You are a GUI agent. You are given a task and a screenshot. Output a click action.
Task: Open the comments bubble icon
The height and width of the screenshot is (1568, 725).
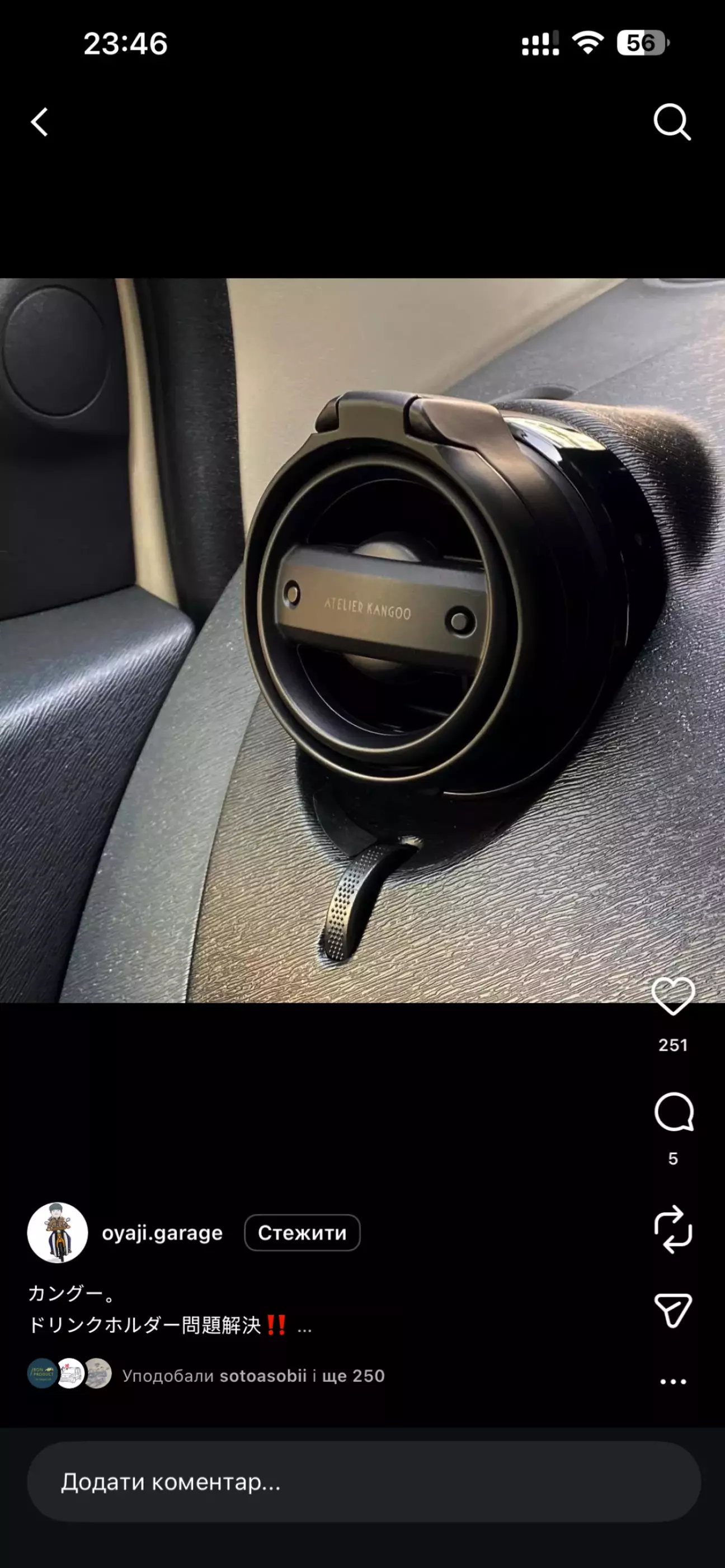(674, 1112)
